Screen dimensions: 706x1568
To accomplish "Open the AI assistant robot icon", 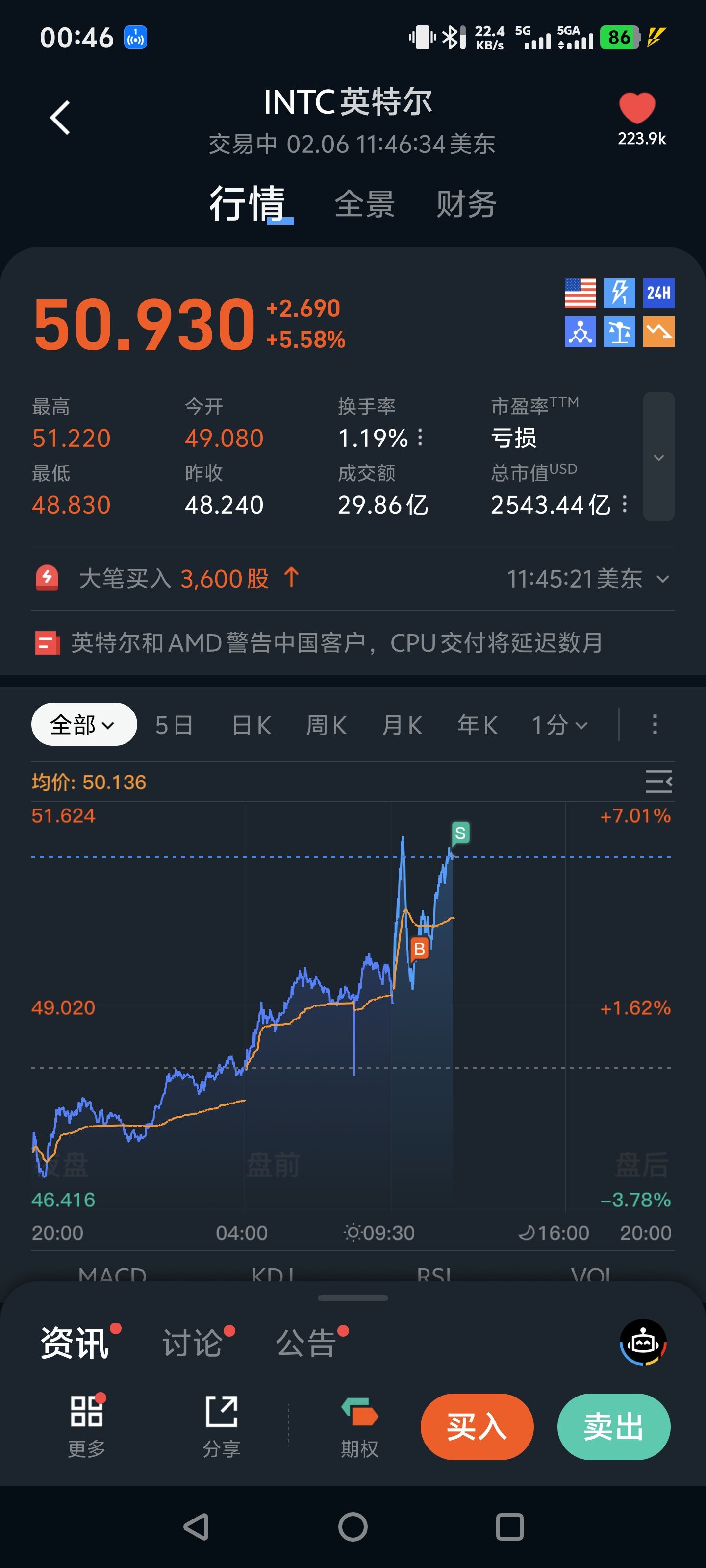I will (x=643, y=1342).
